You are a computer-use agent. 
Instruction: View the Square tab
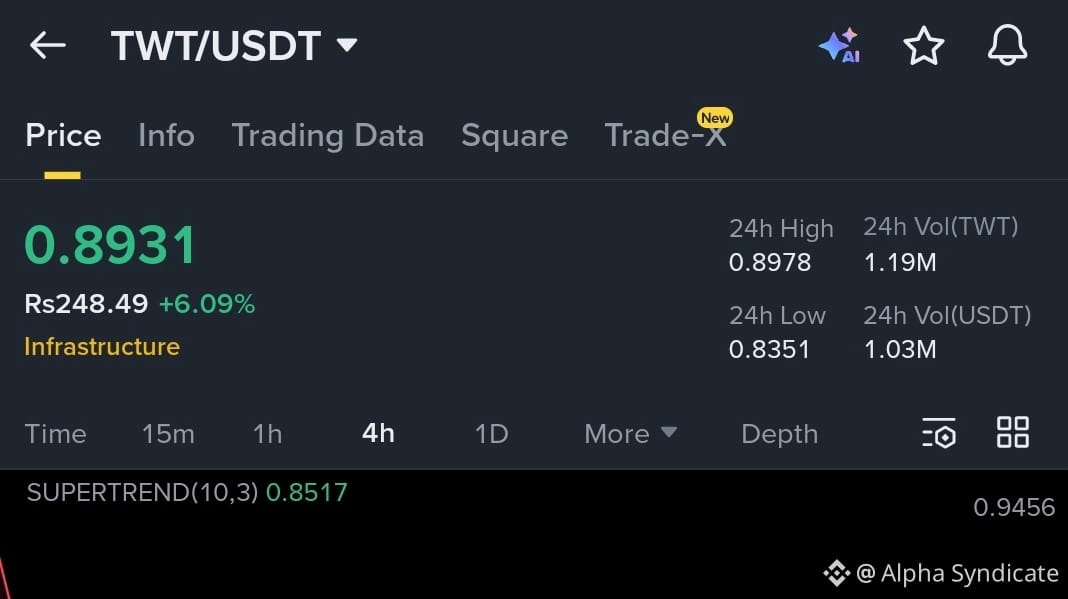click(514, 135)
